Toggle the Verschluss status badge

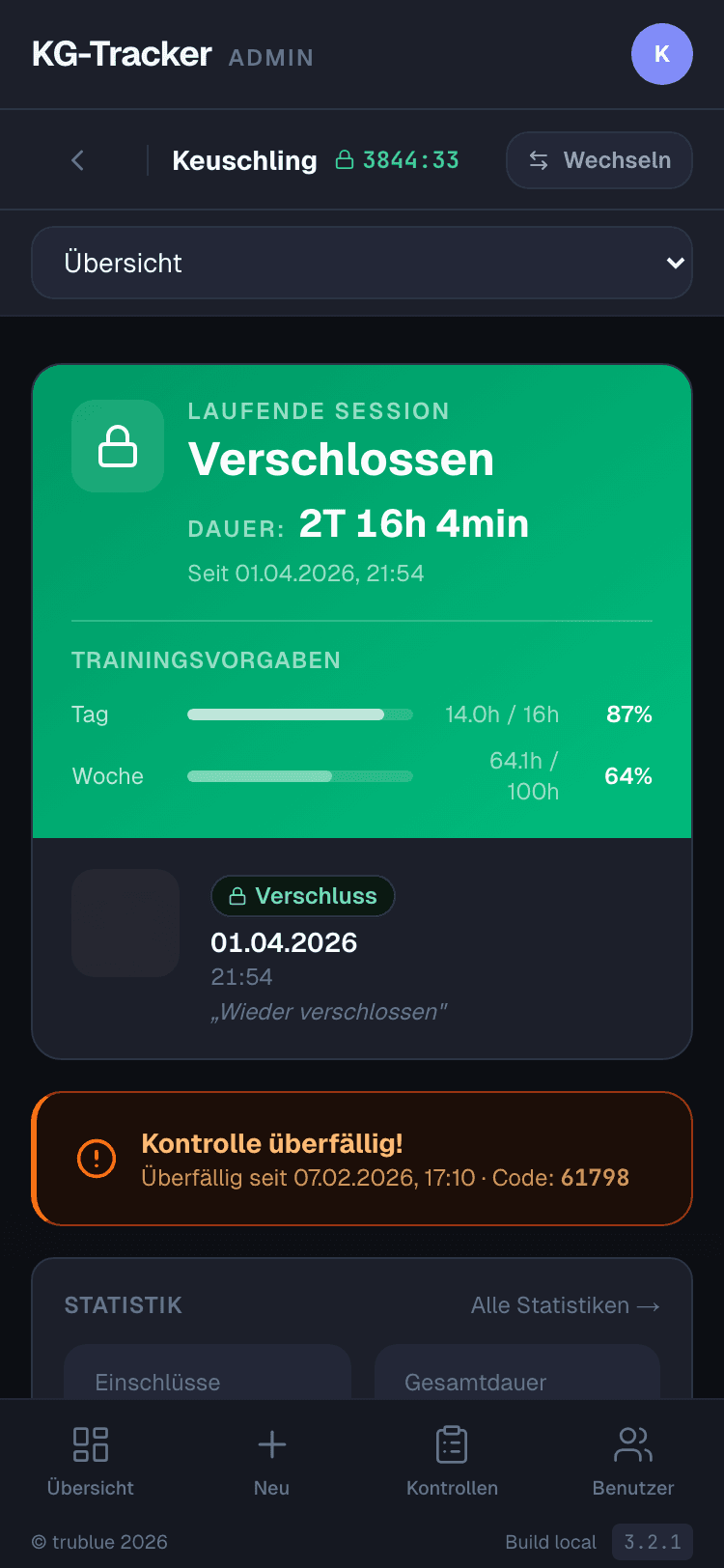(x=302, y=896)
